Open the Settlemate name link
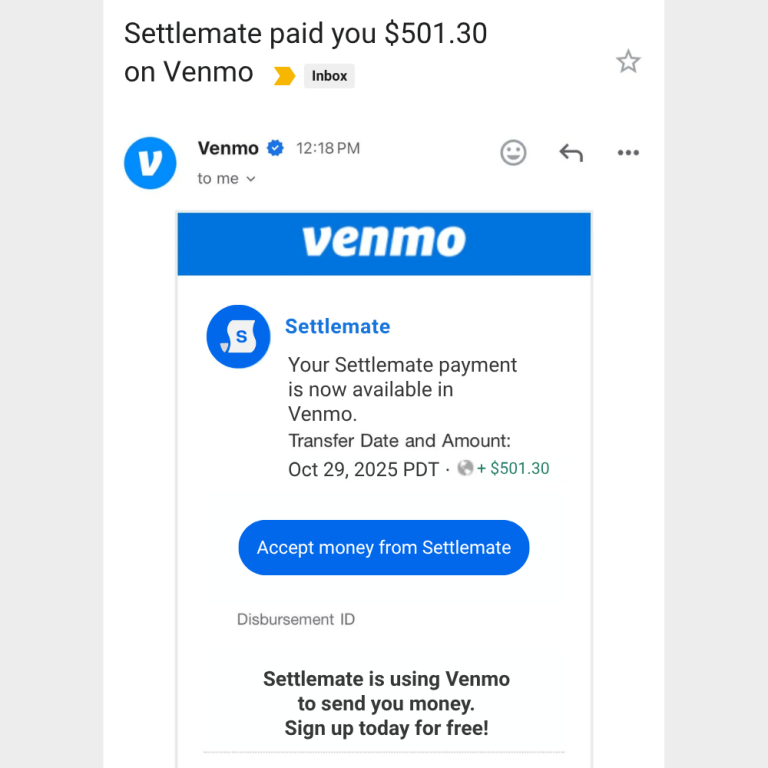This screenshot has width=768, height=768. tap(337, 326)
